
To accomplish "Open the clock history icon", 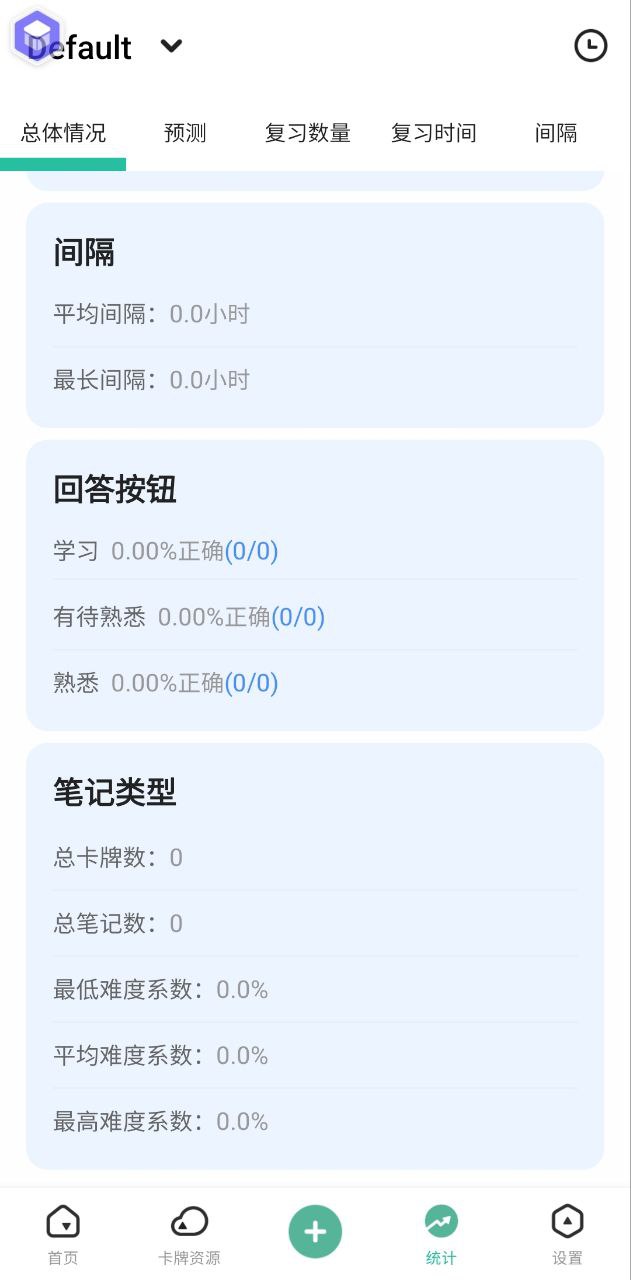I will tap(590, 46).
